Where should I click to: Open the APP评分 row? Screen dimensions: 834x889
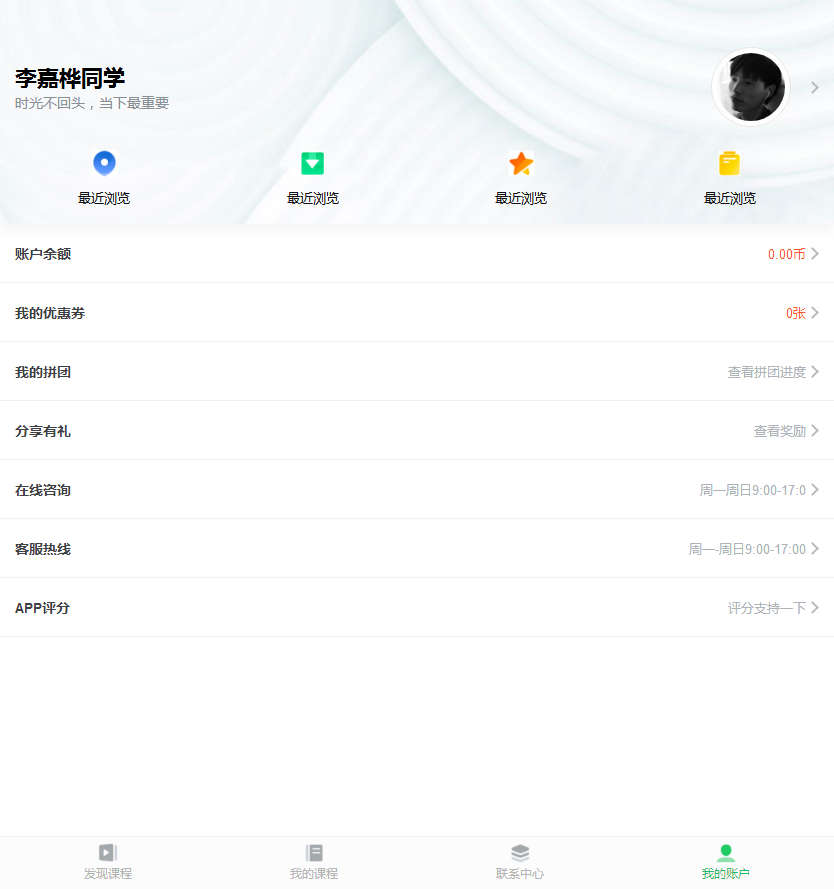[x=417, y=608]
